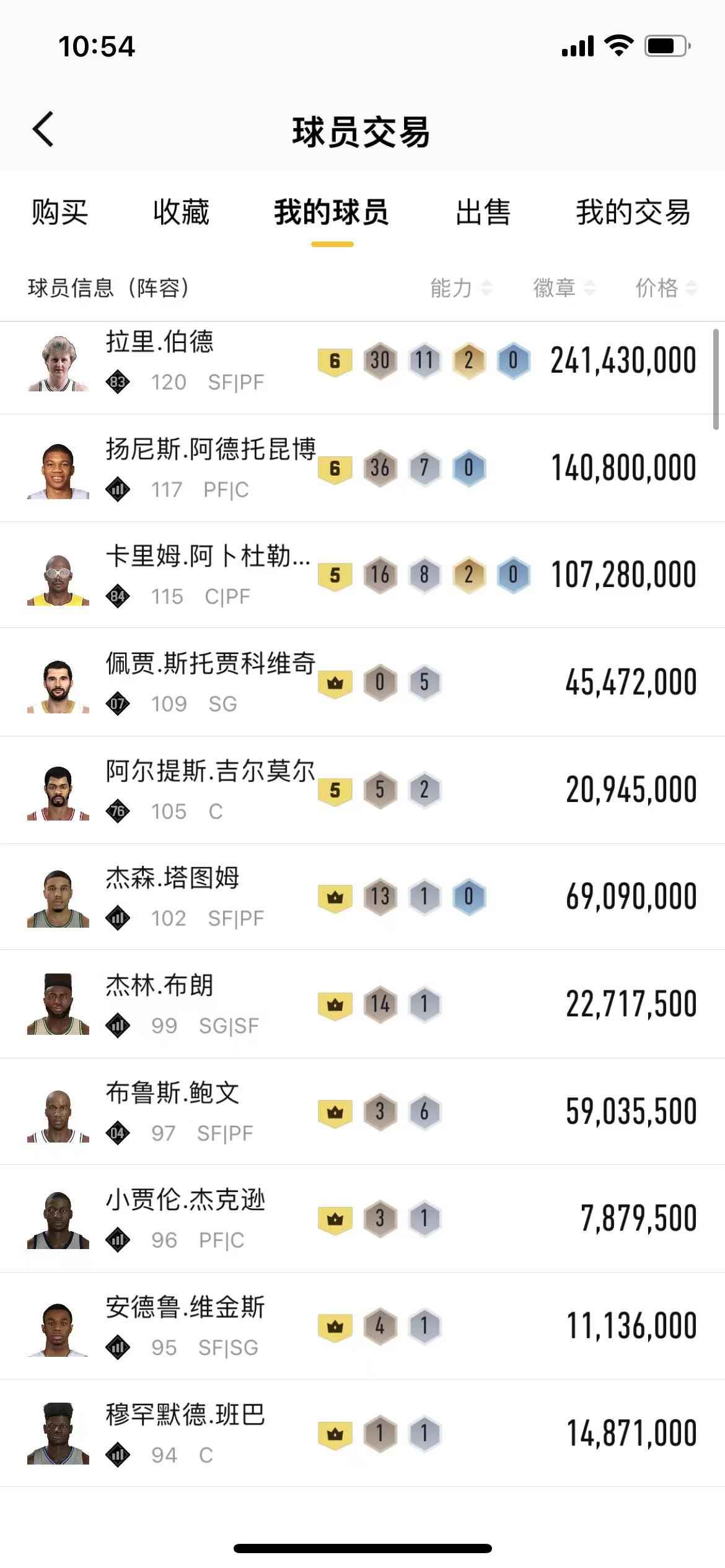This screenshot has width=725, height=1568.
Task: Open player 小贾伦.杰克逊
Action: (x=185, y=1201)
